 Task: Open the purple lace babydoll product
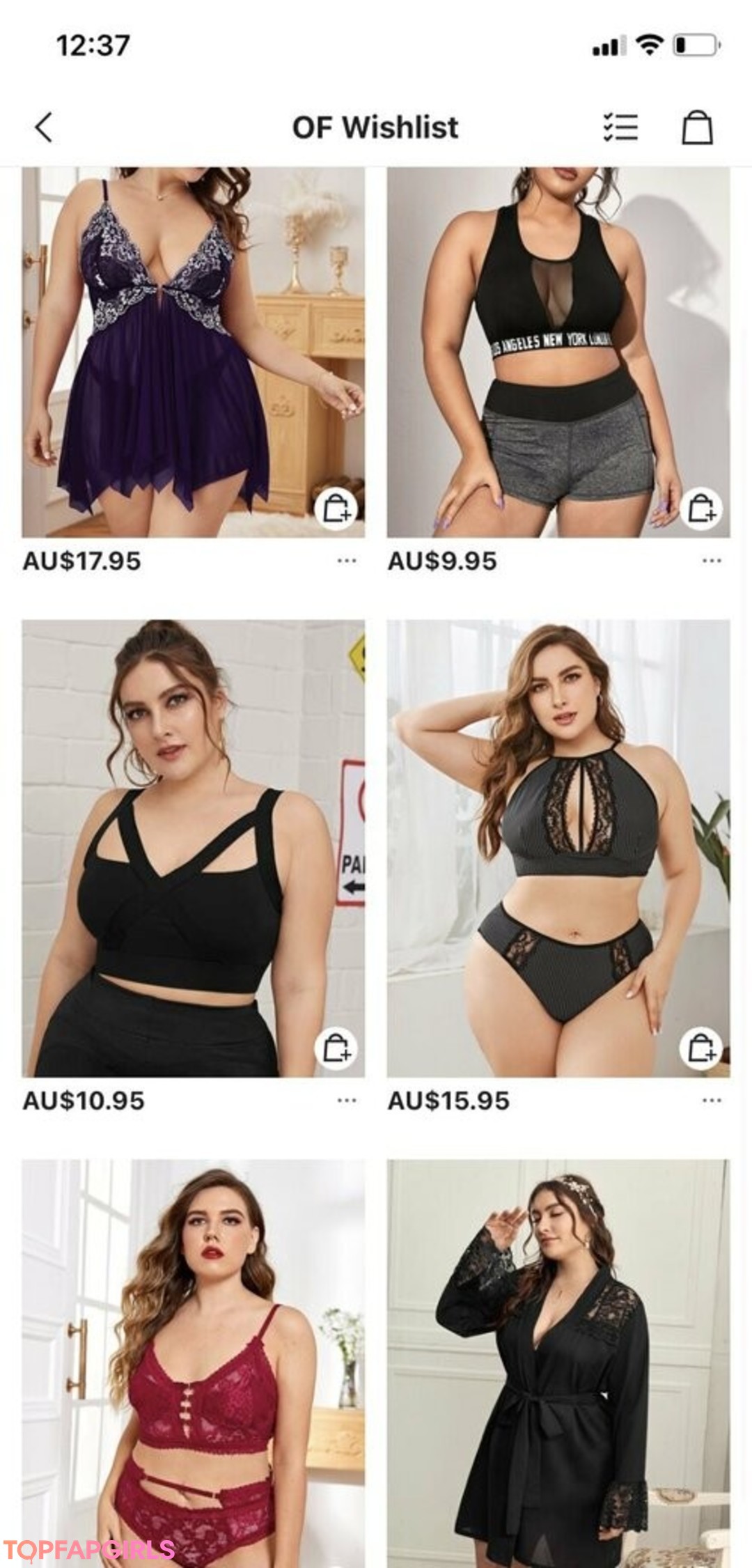click(x=193, y=352)
